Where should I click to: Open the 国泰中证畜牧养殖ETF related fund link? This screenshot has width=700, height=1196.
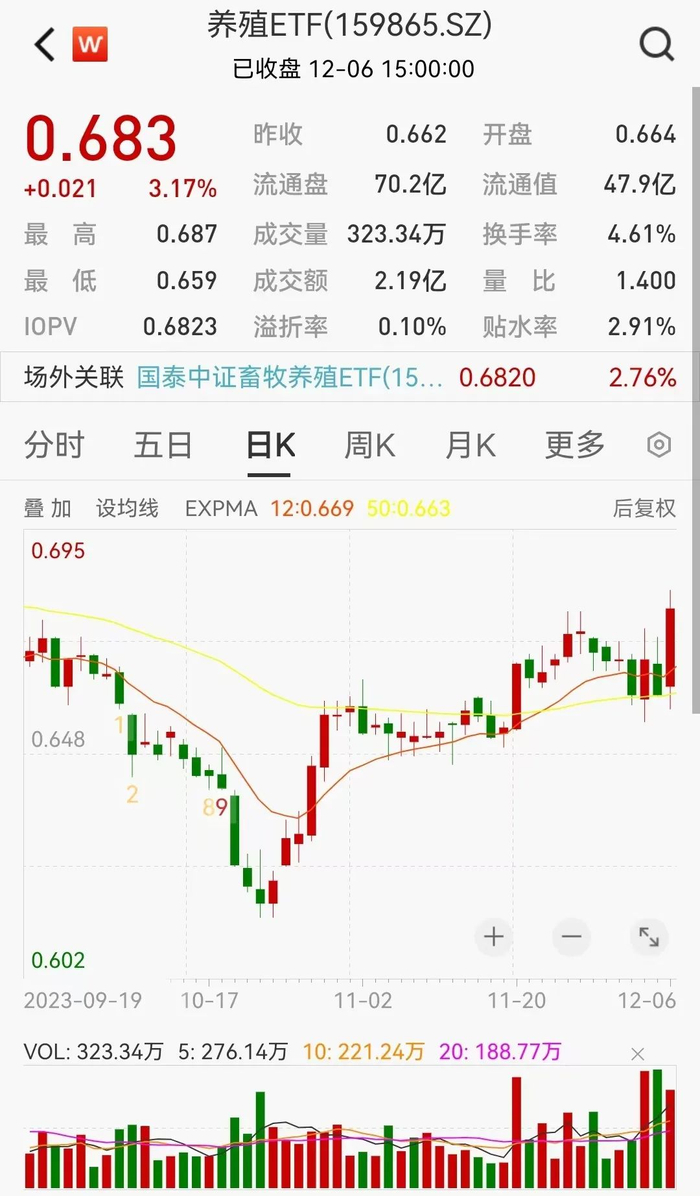click(289, 377)
